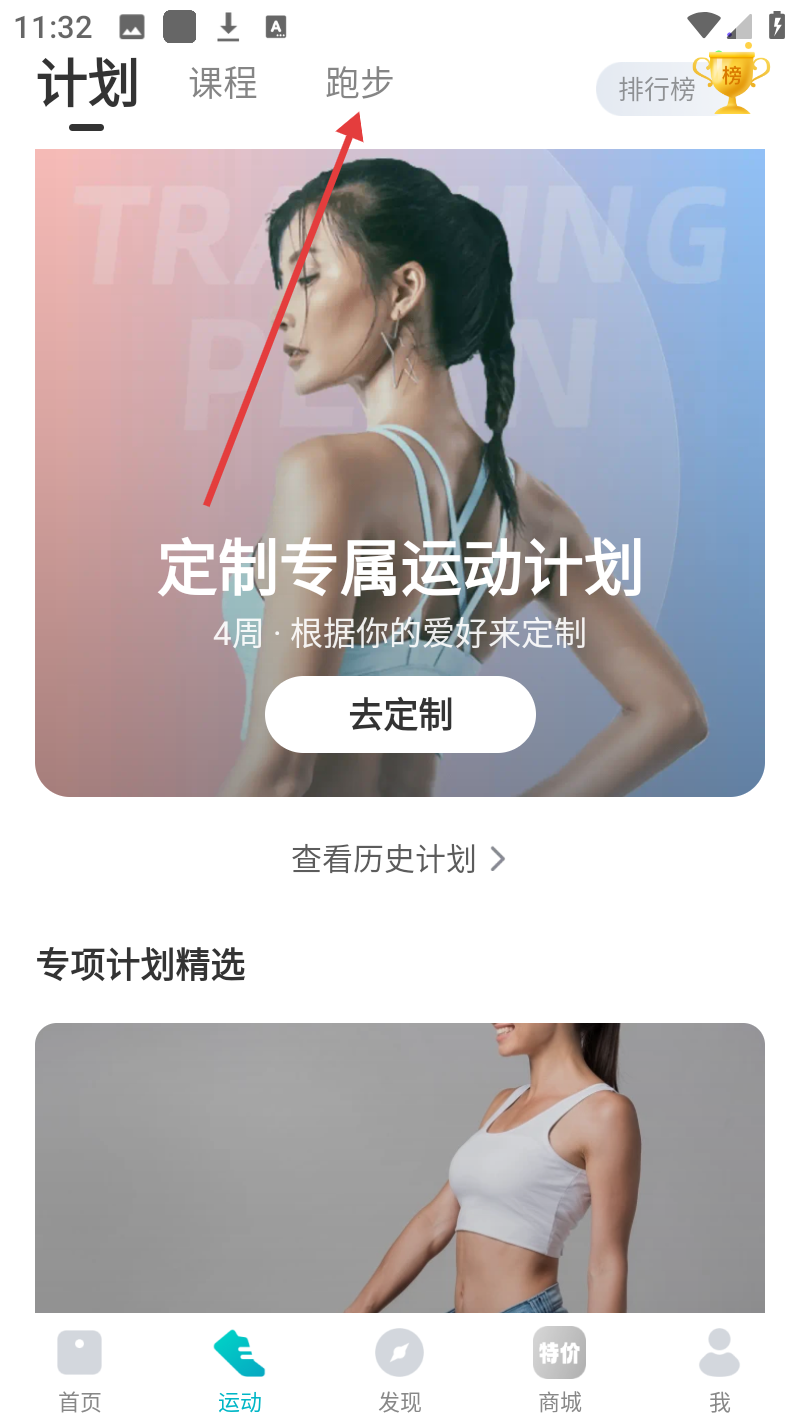Screen dimensions: 800x1422
Task: Select the 计划 tab
Action: pos(88,84)
